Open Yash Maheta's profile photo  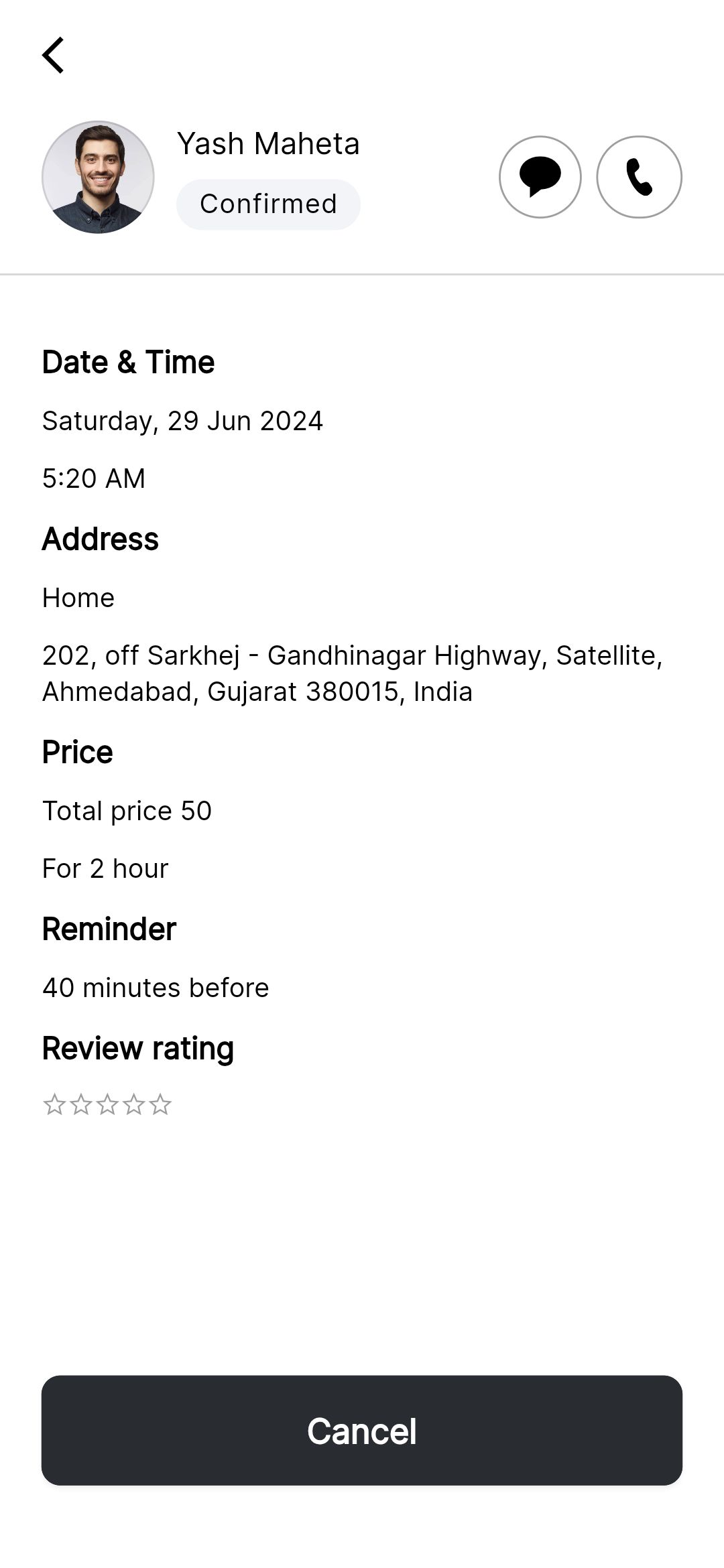pos(98,177)
